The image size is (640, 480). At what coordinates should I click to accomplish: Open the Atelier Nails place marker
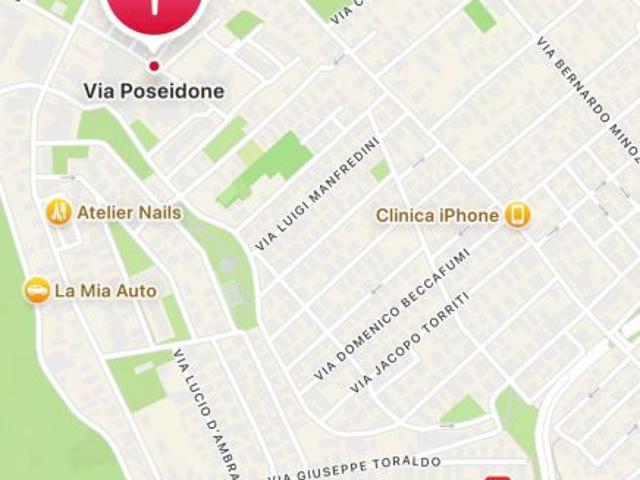point(59,212)
